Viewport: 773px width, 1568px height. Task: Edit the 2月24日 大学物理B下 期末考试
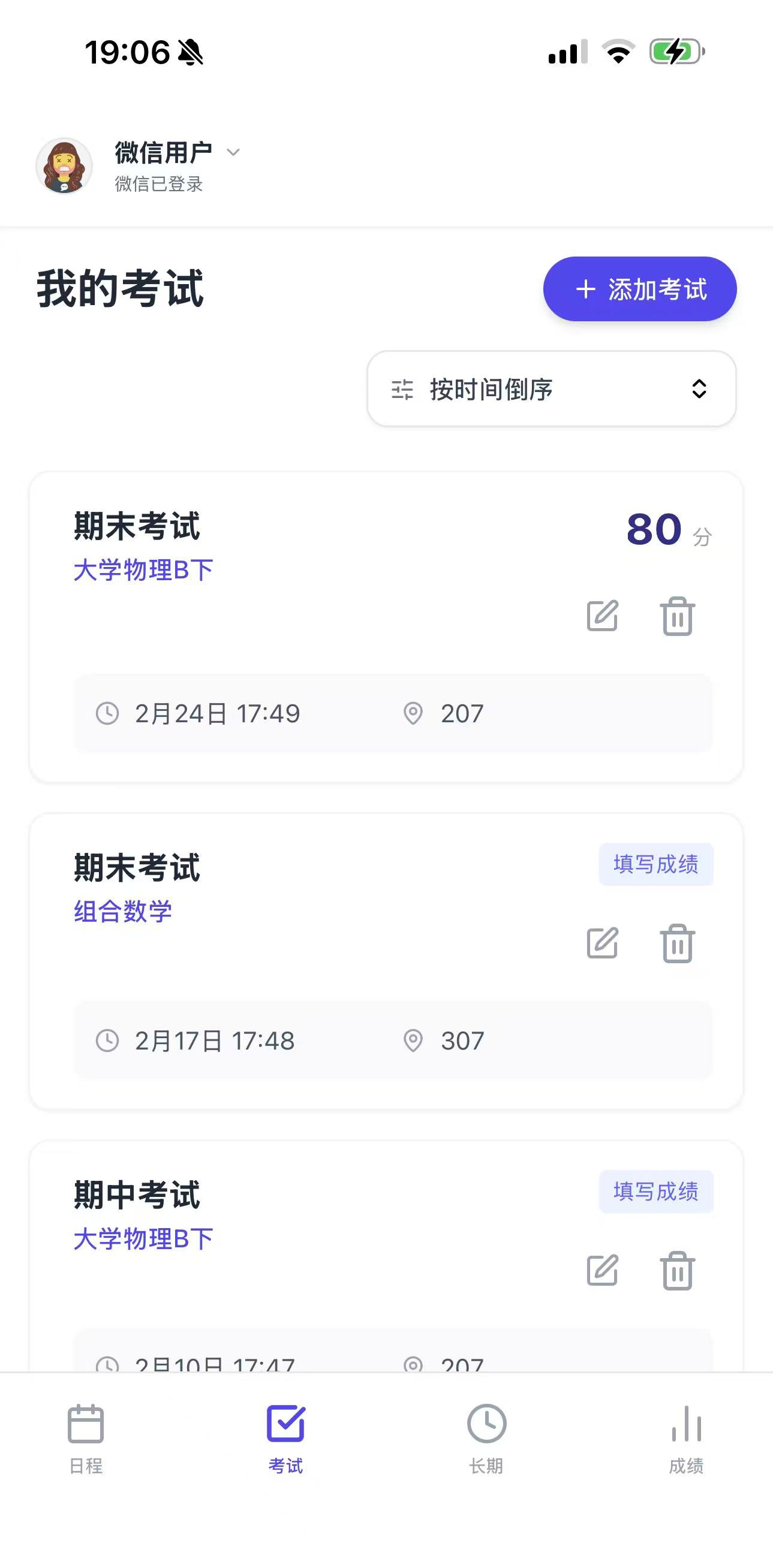603,616
